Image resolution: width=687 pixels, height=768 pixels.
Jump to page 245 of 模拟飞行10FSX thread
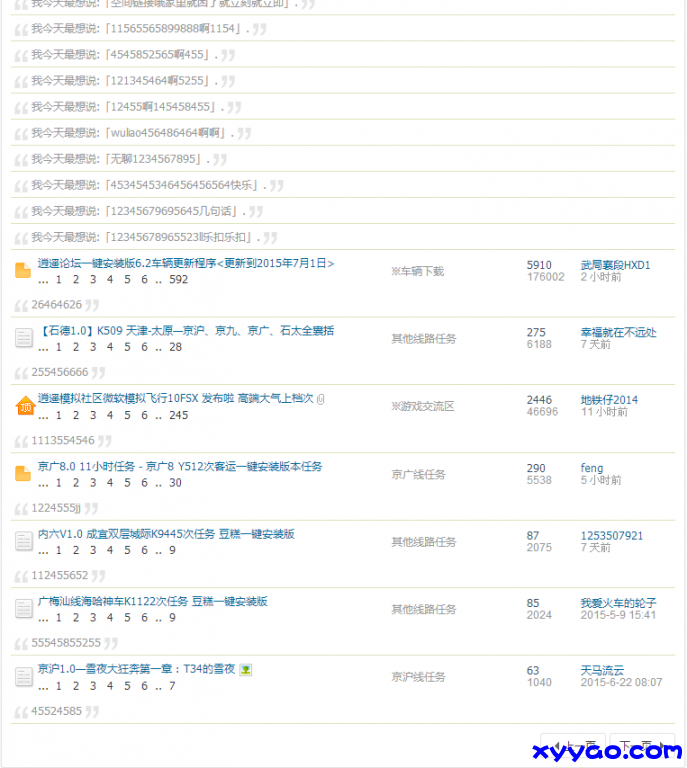coord(178,415)
